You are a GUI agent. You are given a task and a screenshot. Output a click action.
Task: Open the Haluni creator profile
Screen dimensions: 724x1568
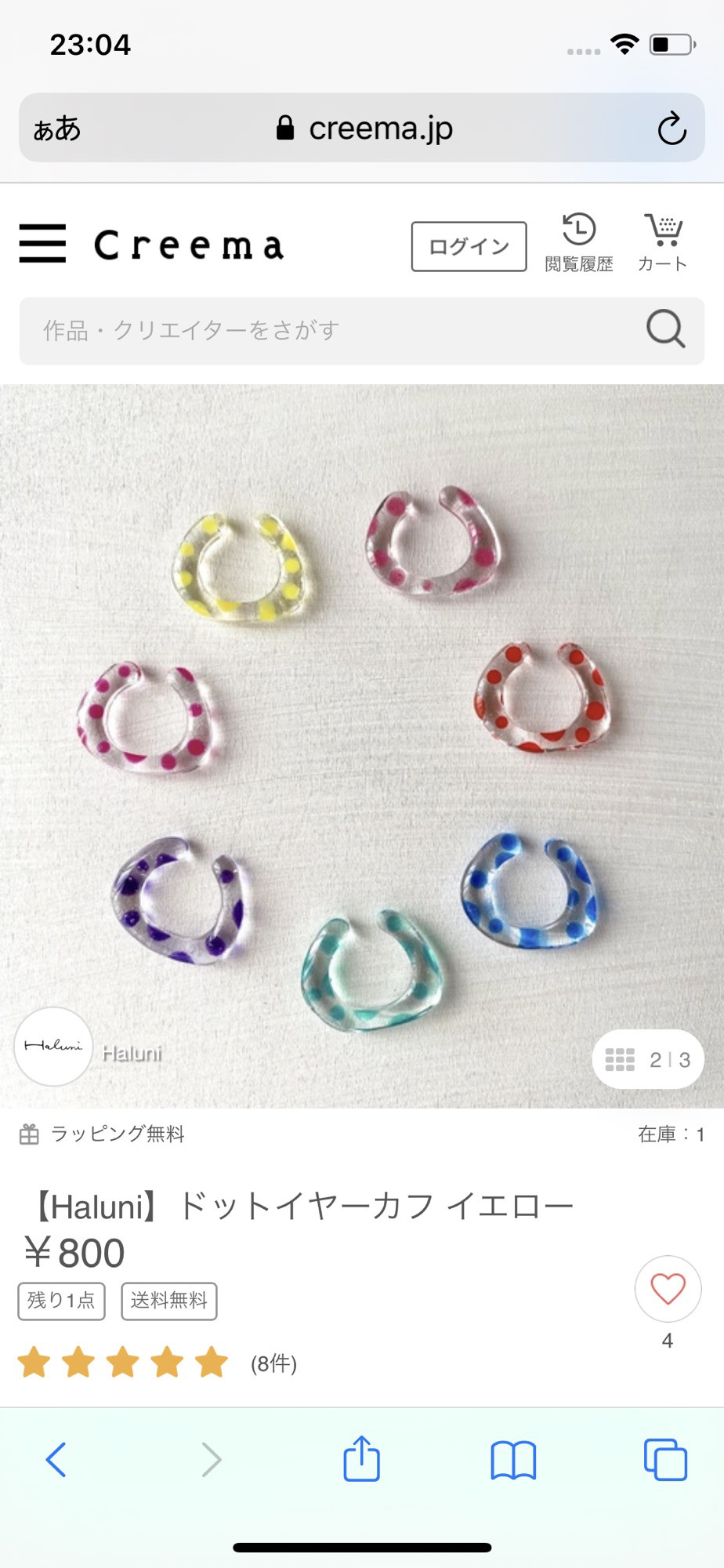pos(55,1047)
